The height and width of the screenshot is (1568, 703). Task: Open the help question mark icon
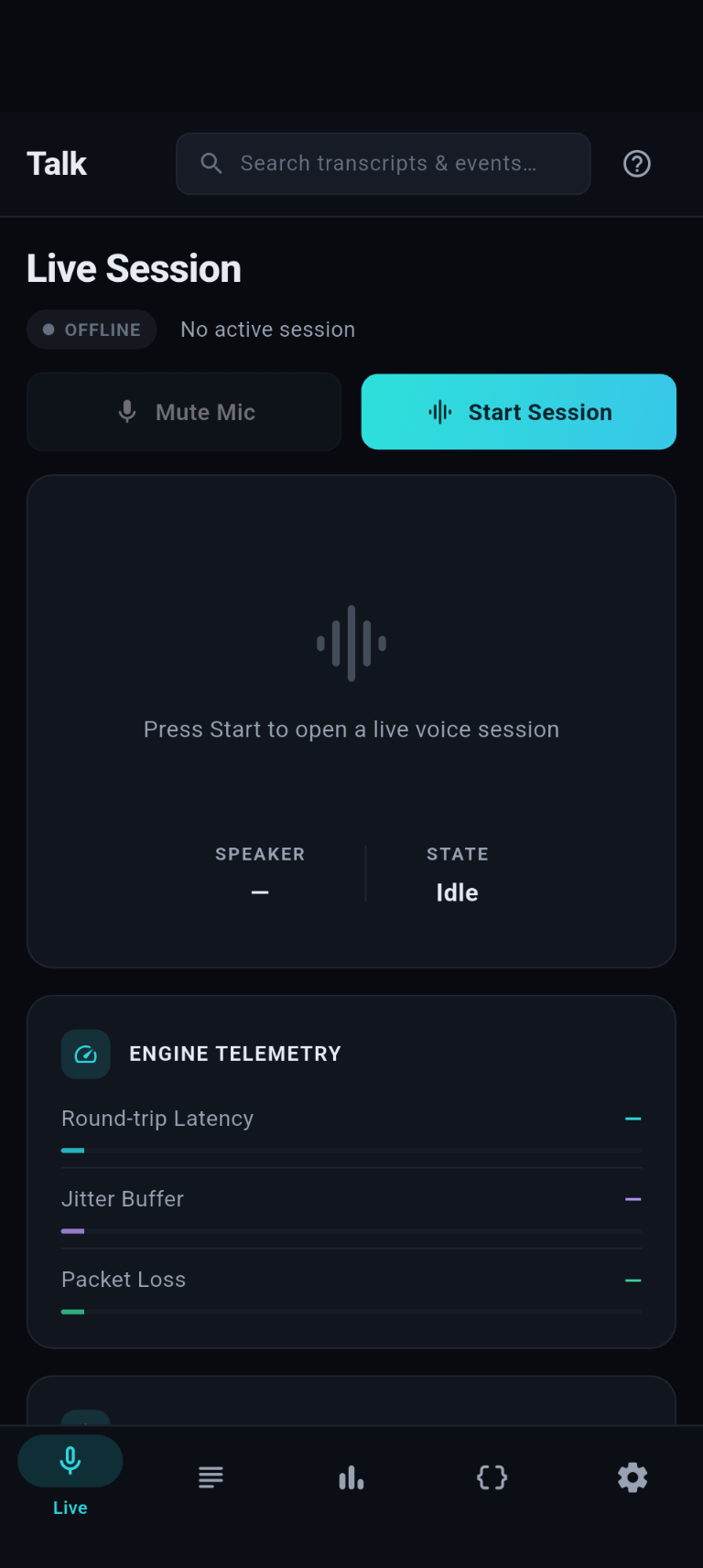637,164
